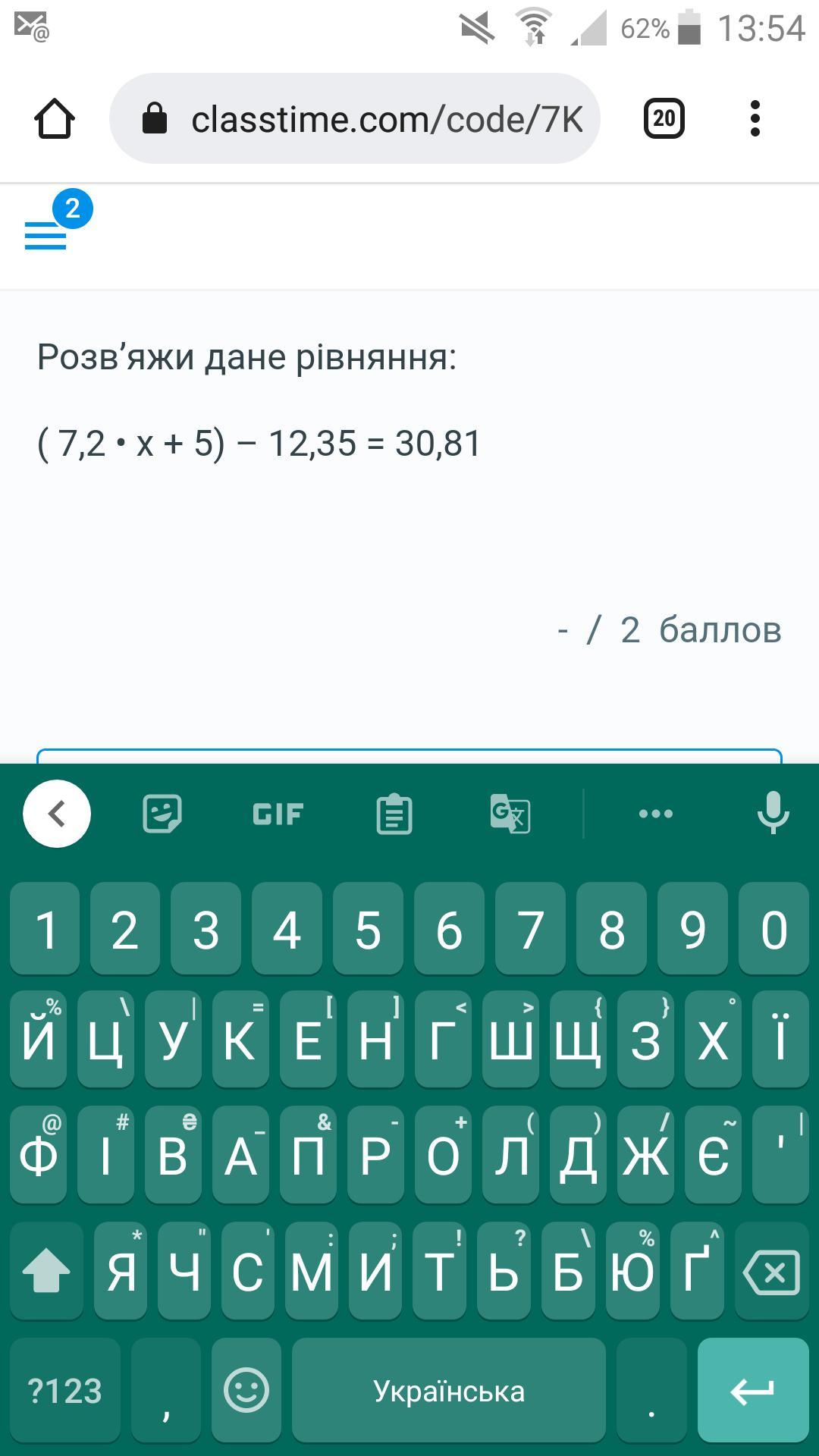
Task: Open the browser overflow menu
Action: click(x=754, y=119)
